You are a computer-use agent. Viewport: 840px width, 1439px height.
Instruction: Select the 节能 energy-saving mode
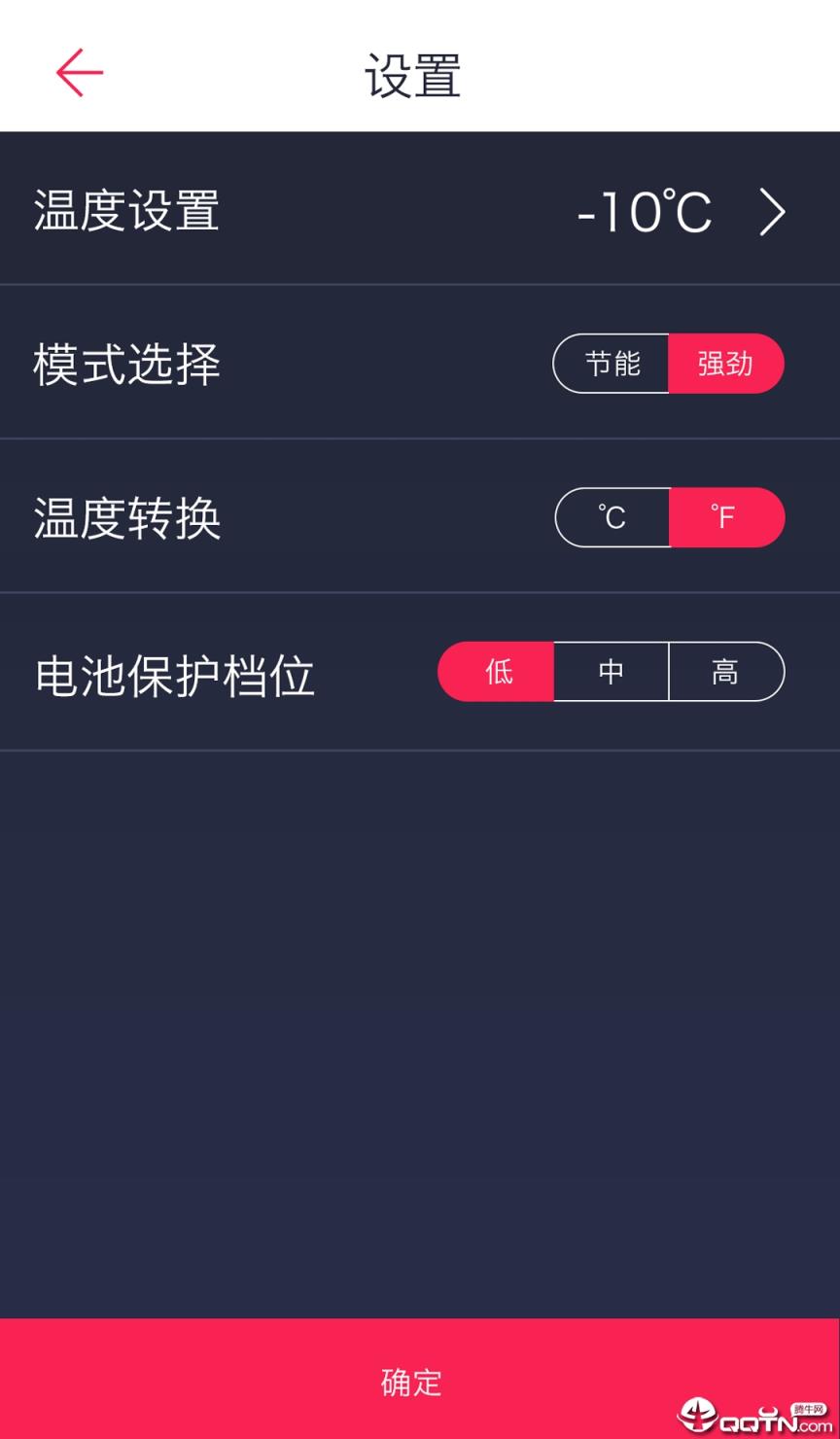pos(614,364)
